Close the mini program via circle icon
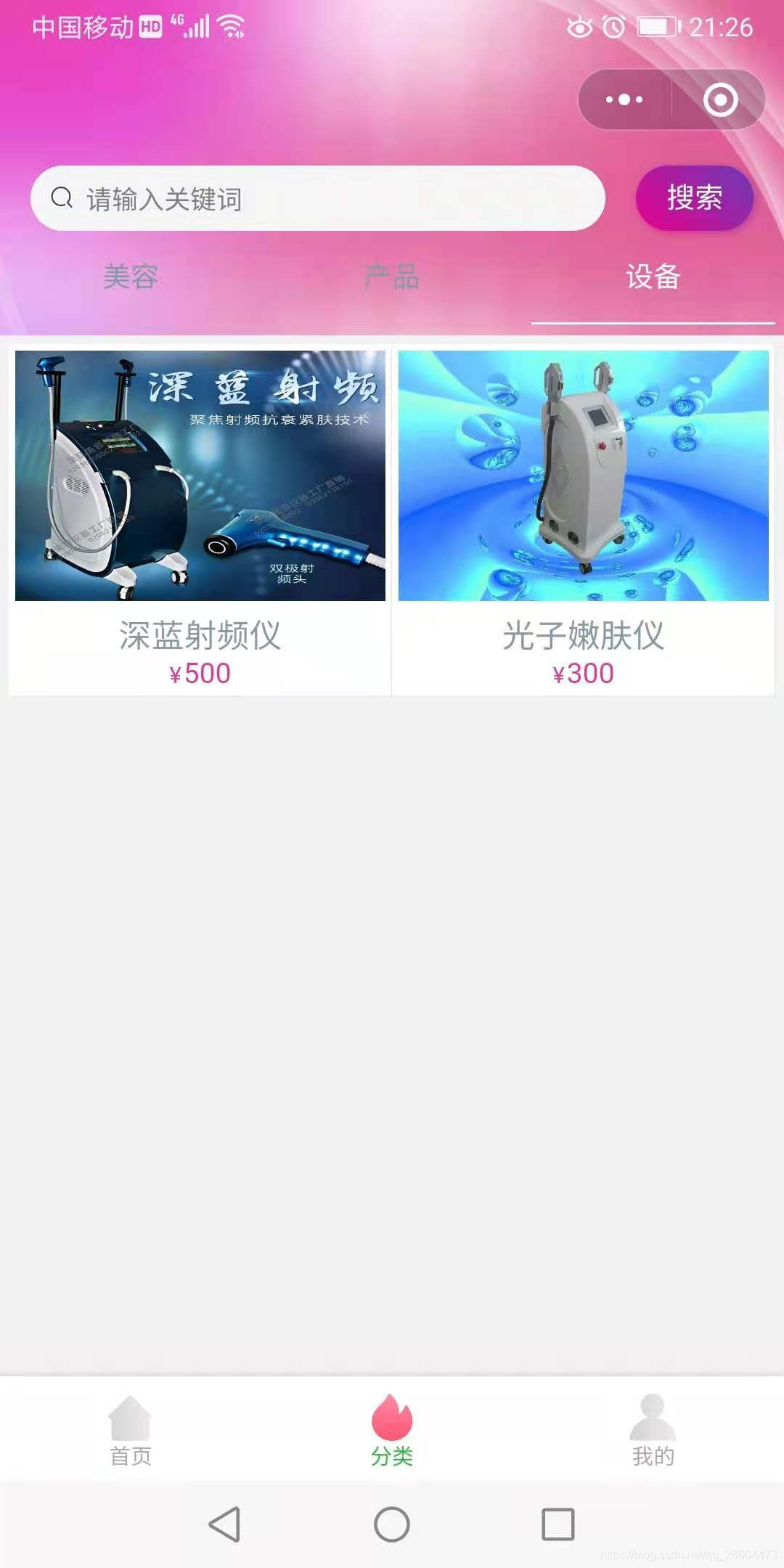 coord(720,99)
